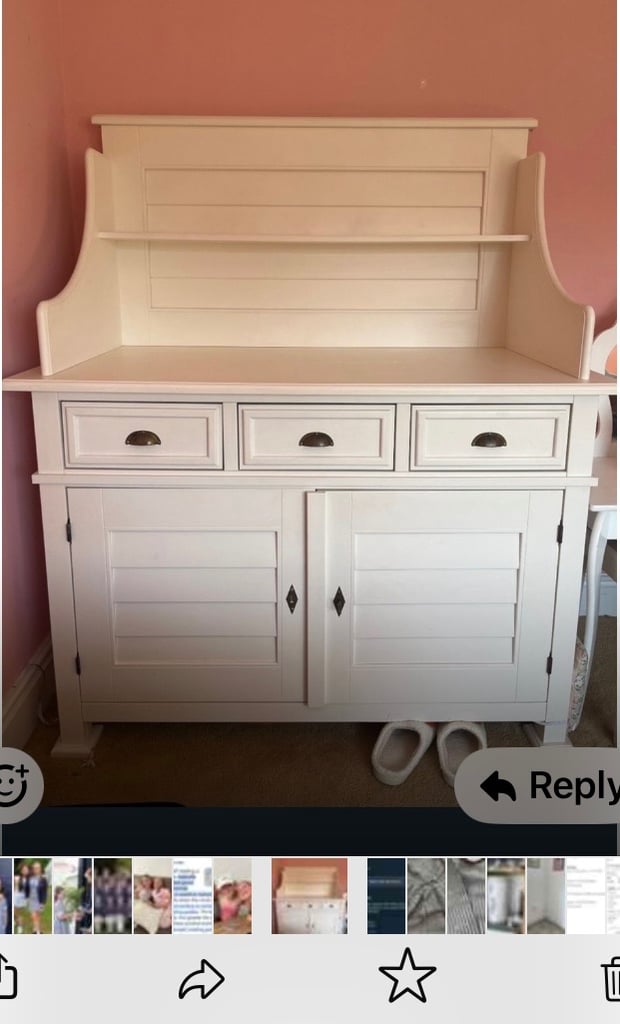The height and width of the screenshot is (1024, 620).
Task: Add an emoji reaction to the photo
Action: tap(14, 786)
